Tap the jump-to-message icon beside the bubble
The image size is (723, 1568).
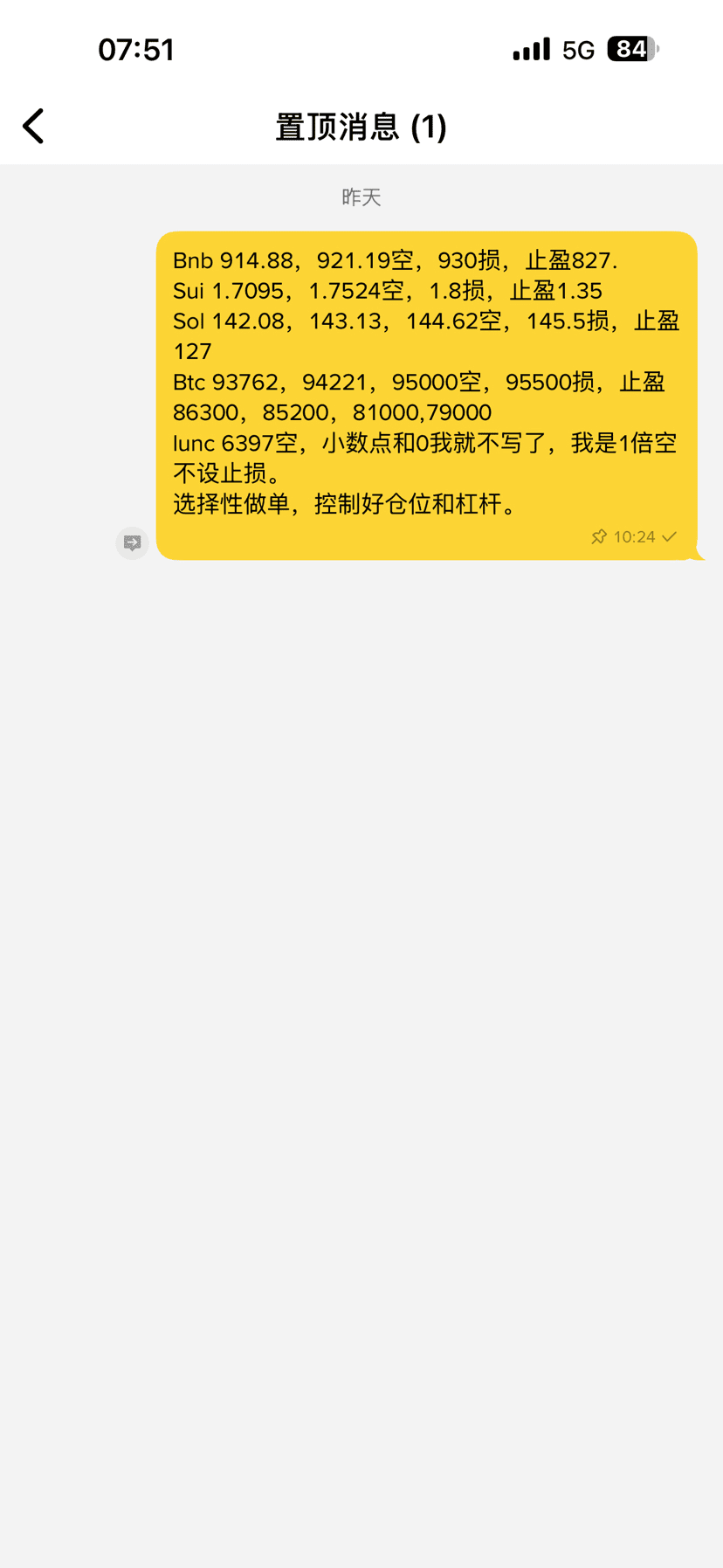133,542
